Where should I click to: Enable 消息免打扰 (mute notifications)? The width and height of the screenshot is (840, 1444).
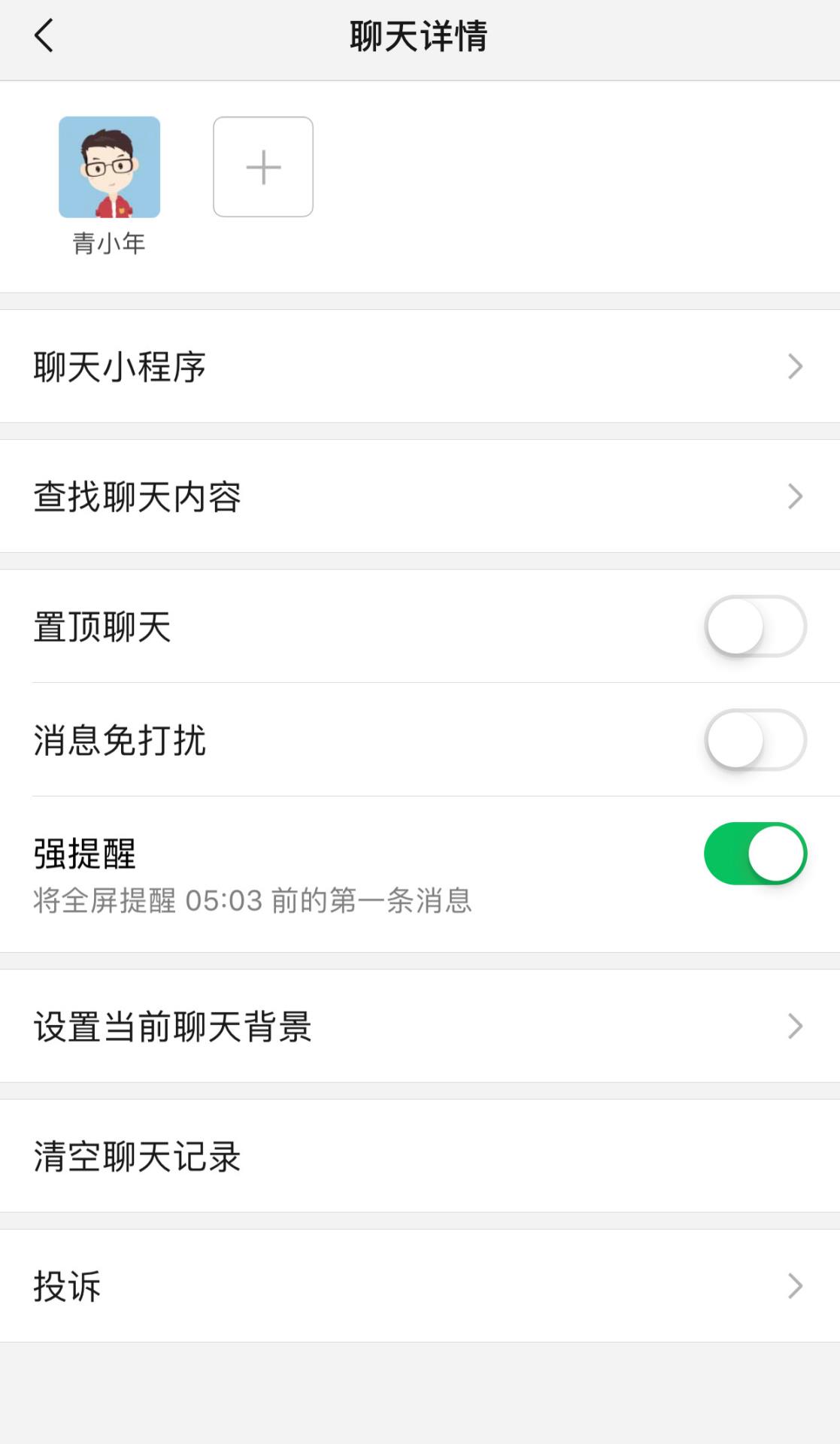coord(754,740)
